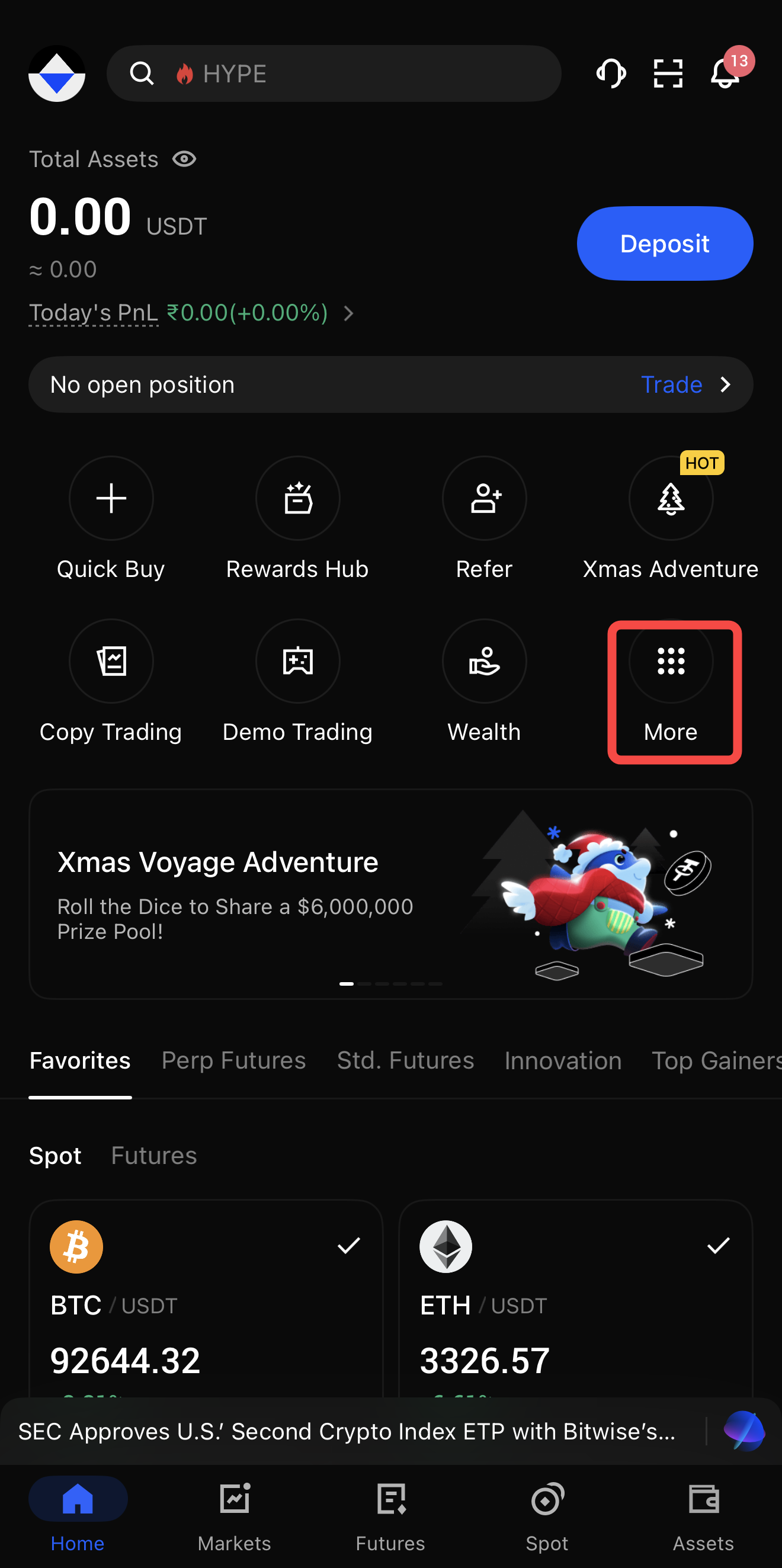782x1568 pixels.
Task: Open the profile avatar icon
Action: (x=57, y=73)
